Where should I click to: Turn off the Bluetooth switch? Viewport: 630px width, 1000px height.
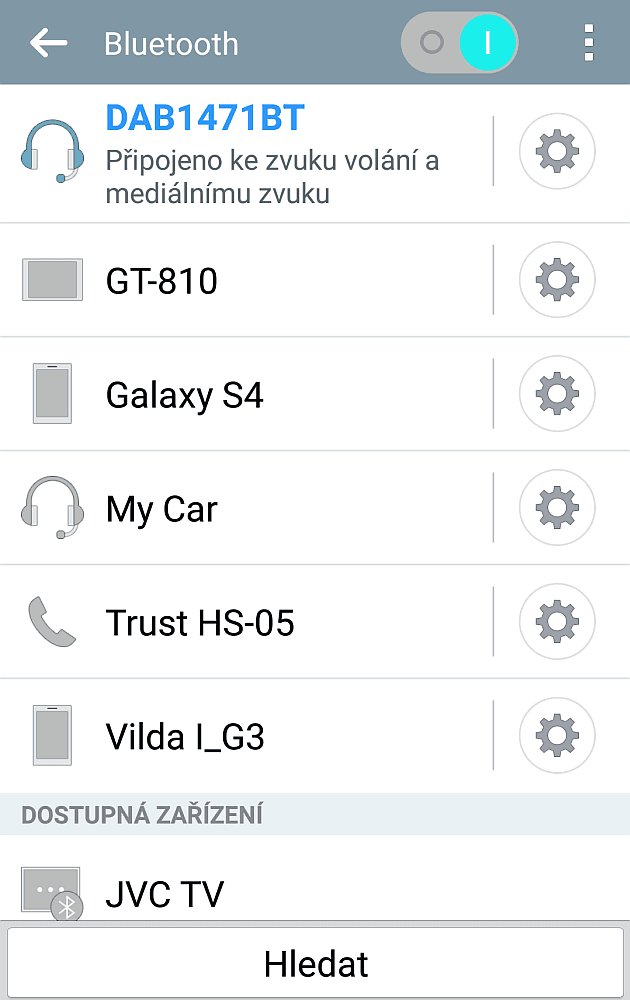click(x=459, y=43)
